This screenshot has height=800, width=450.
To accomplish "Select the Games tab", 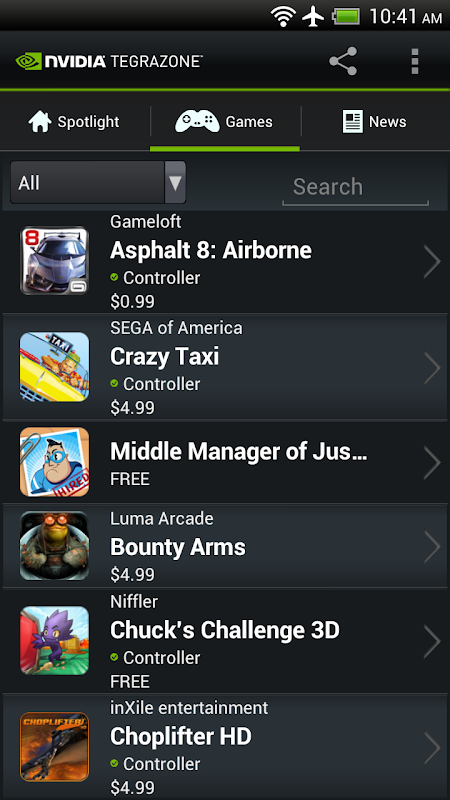I will click(224, 122).
